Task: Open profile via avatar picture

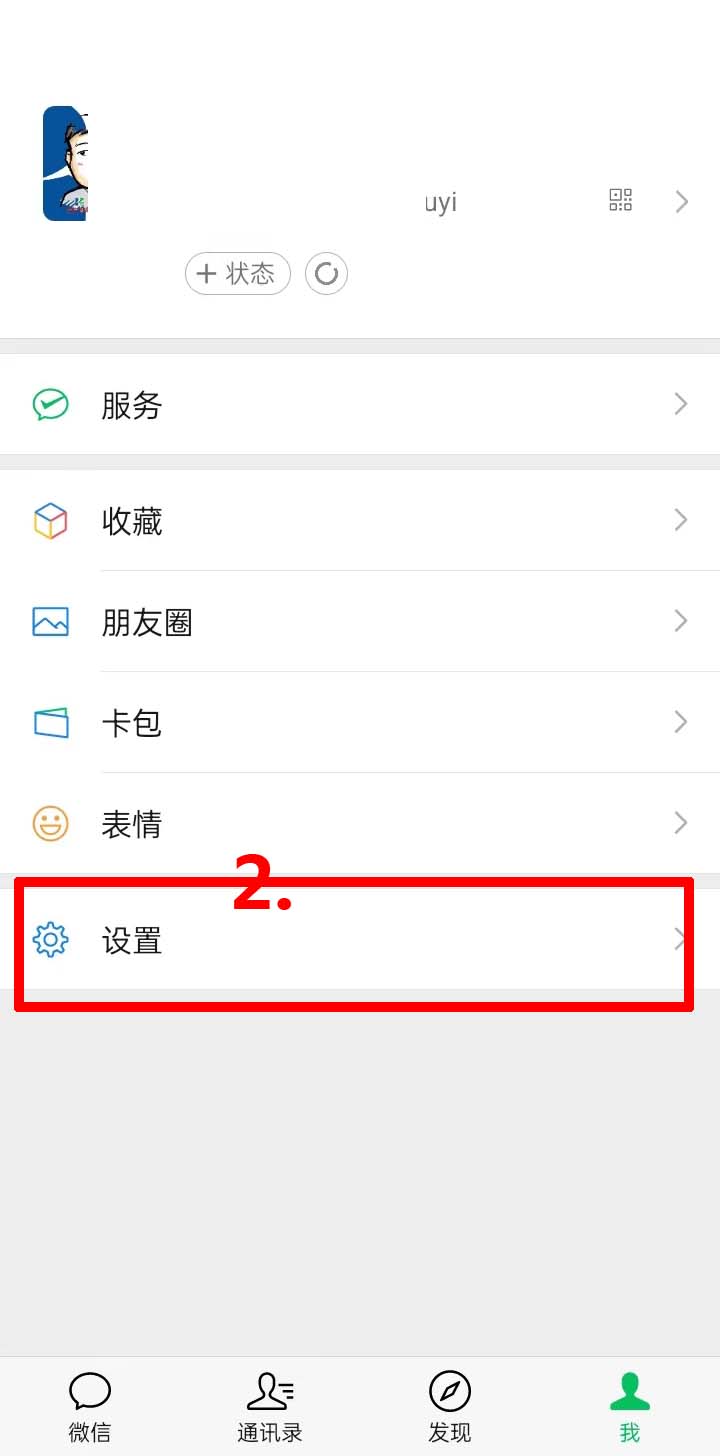Action: pos(64,163)
